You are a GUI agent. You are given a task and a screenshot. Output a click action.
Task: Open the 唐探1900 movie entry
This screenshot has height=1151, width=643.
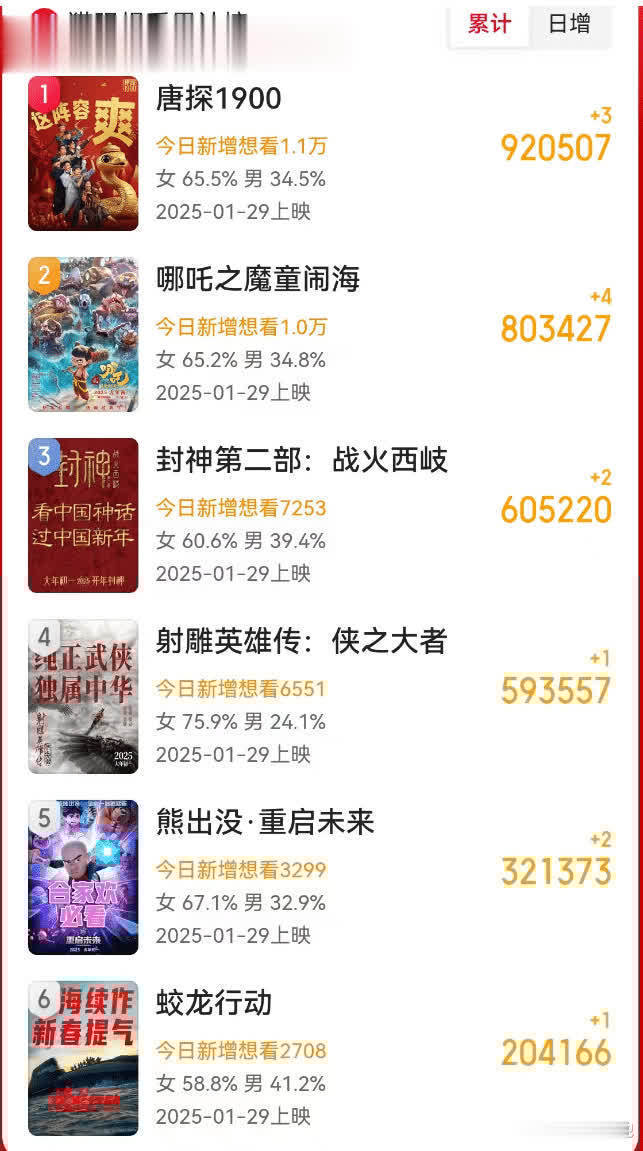219,98
